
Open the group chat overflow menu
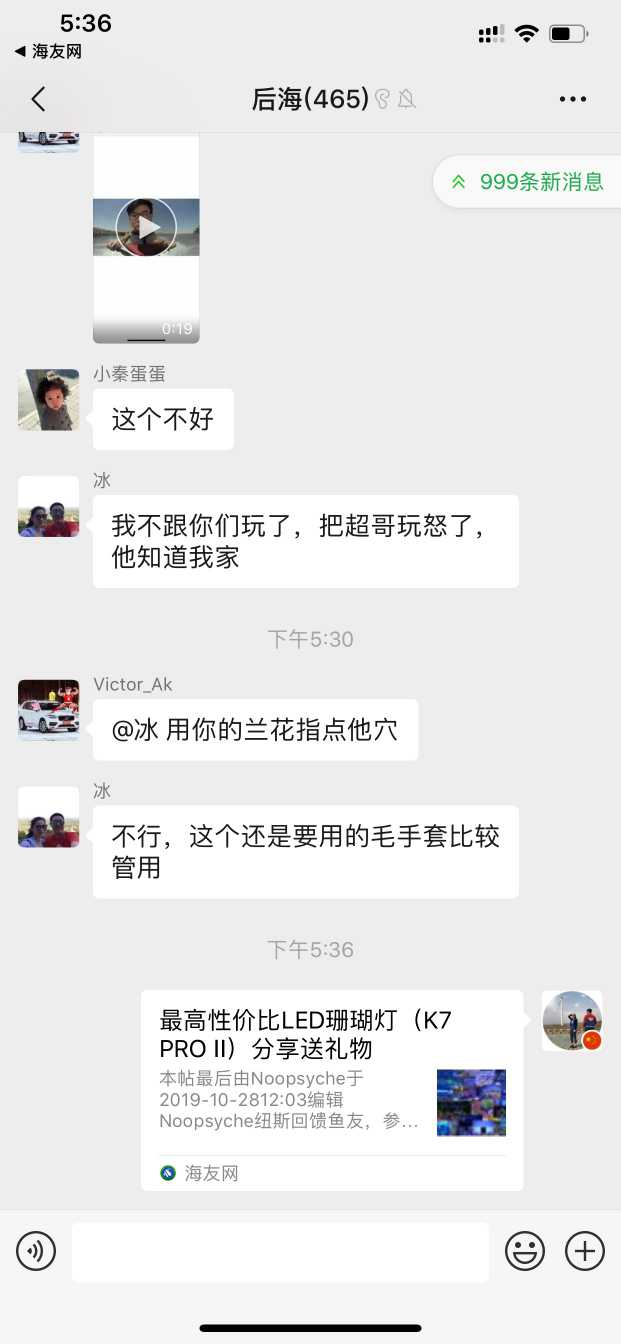click(572, 99)
